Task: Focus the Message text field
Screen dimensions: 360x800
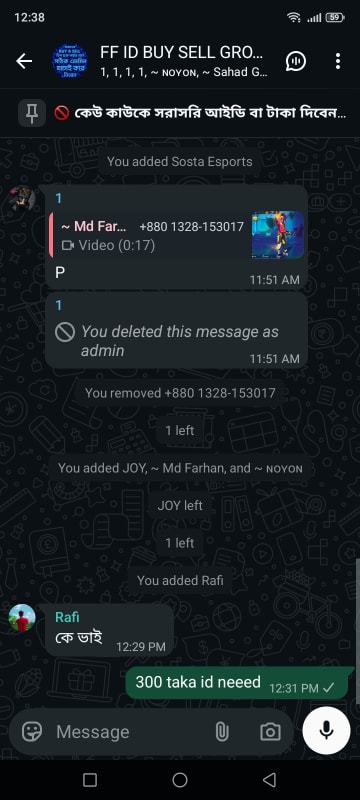Action: click(x=130, y=732)
